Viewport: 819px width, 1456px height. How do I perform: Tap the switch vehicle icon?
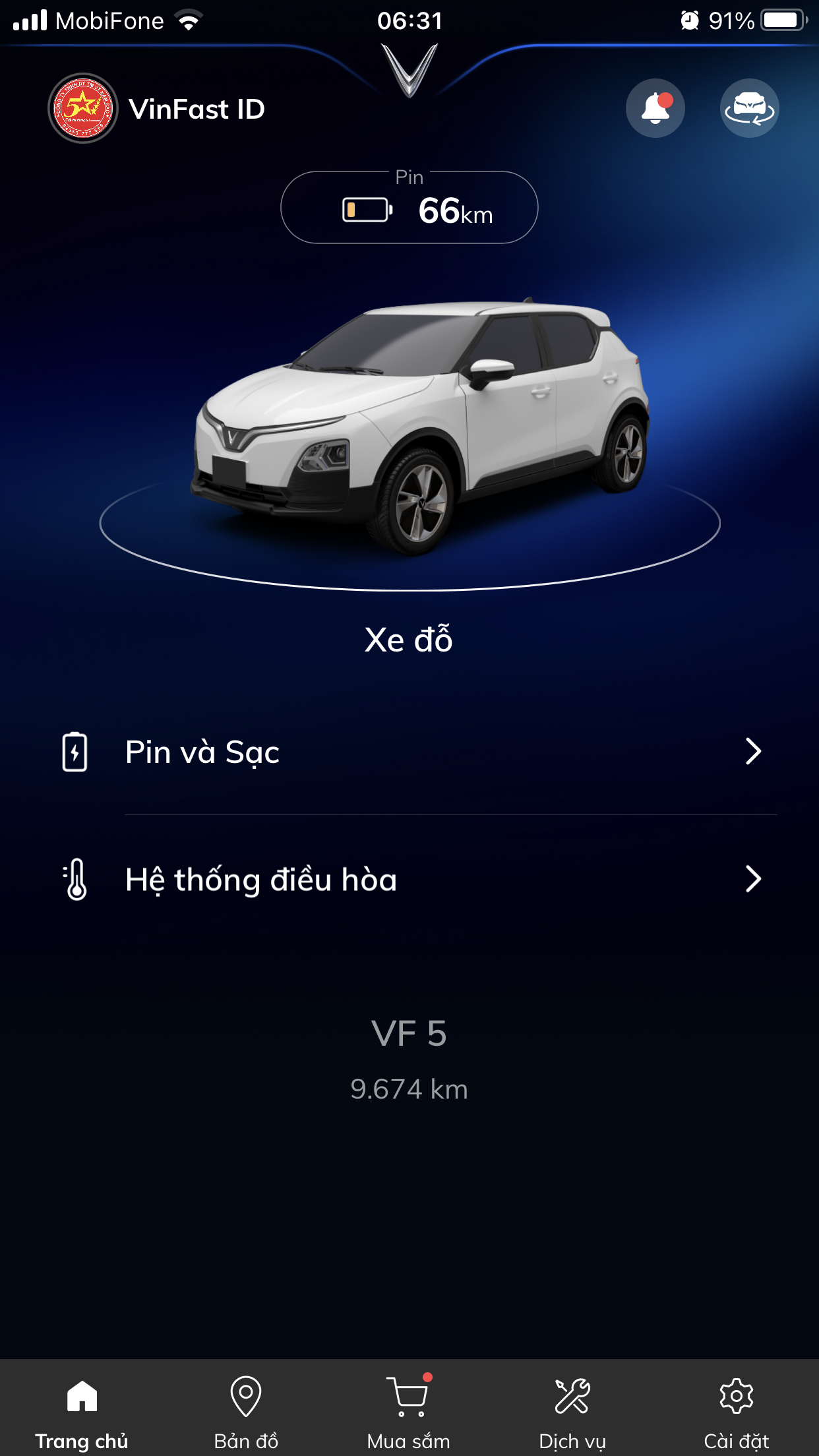(749, 108)
